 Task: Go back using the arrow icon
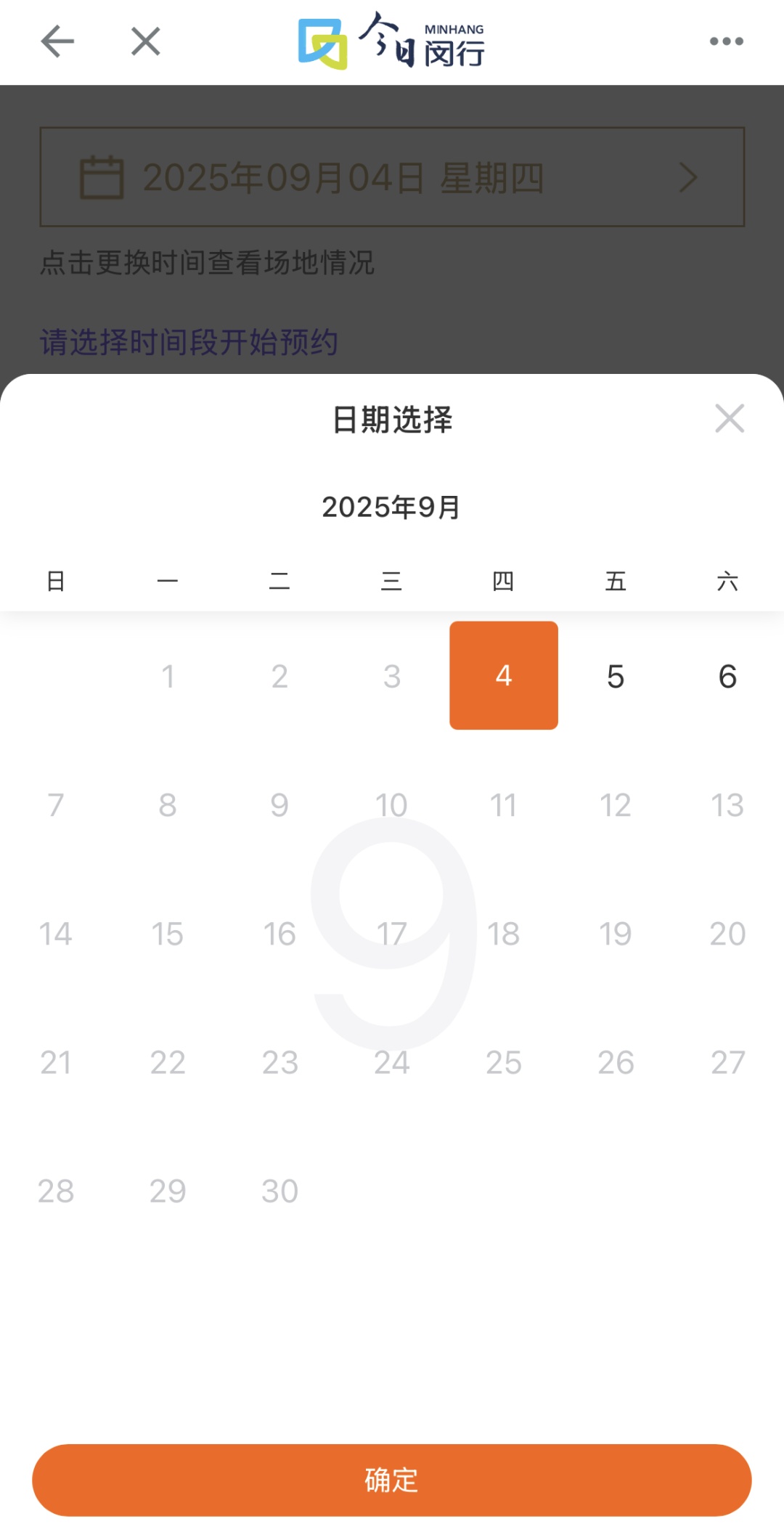pyautogui.click(x=57, y=41)
